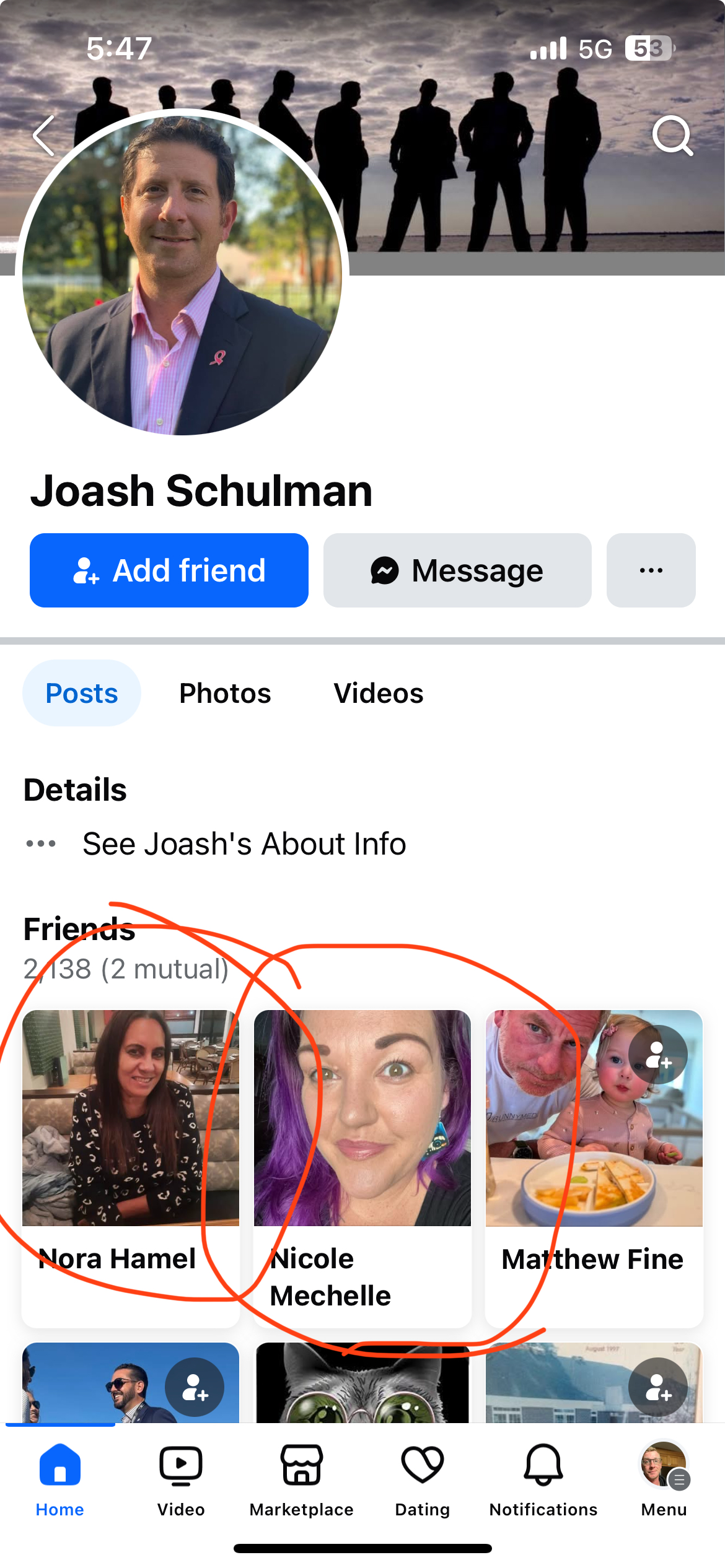The image size is (725, 1568).
Task: Open Joash Schulman's profile picture
Action: pos(182,272)
